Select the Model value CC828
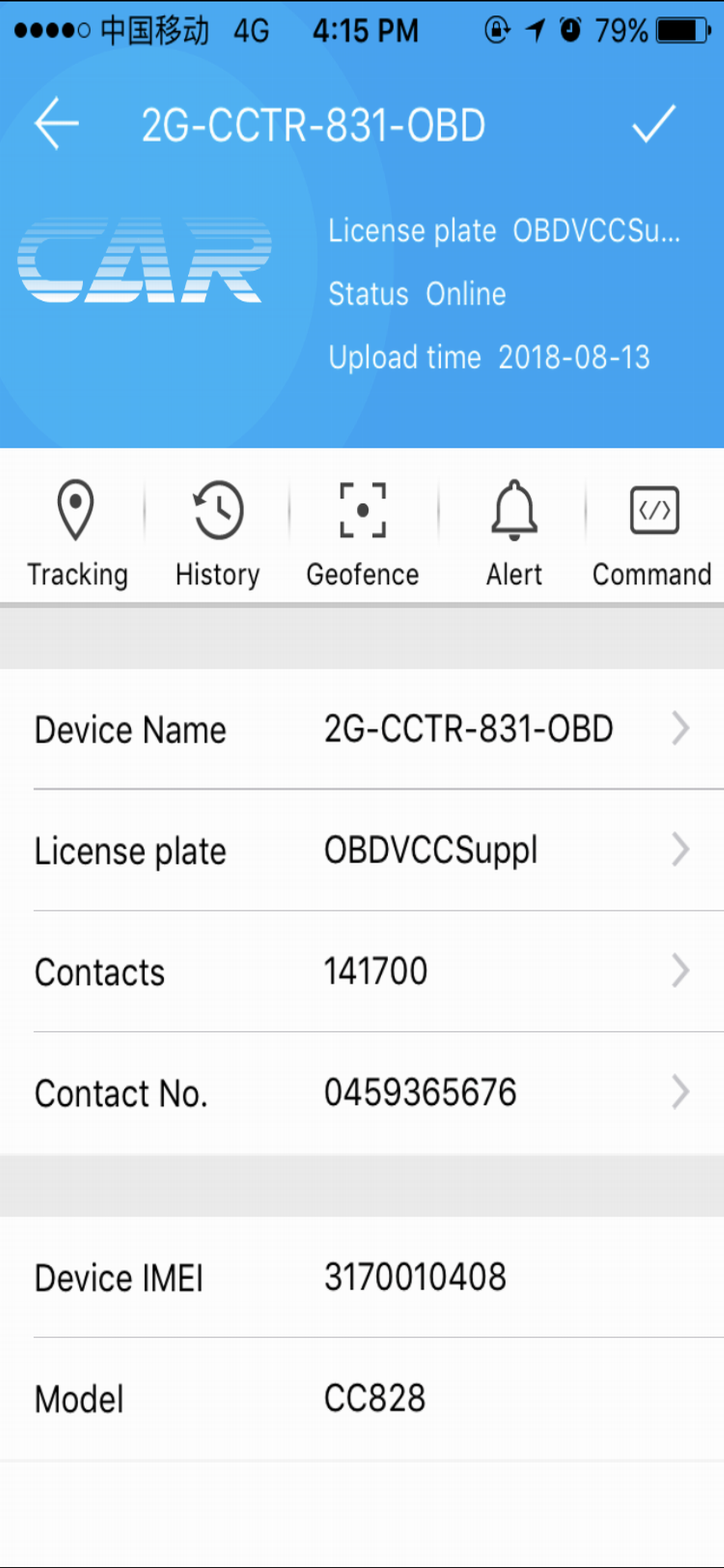This screenshot has width=724, height=1568. tap(375, 1398)
